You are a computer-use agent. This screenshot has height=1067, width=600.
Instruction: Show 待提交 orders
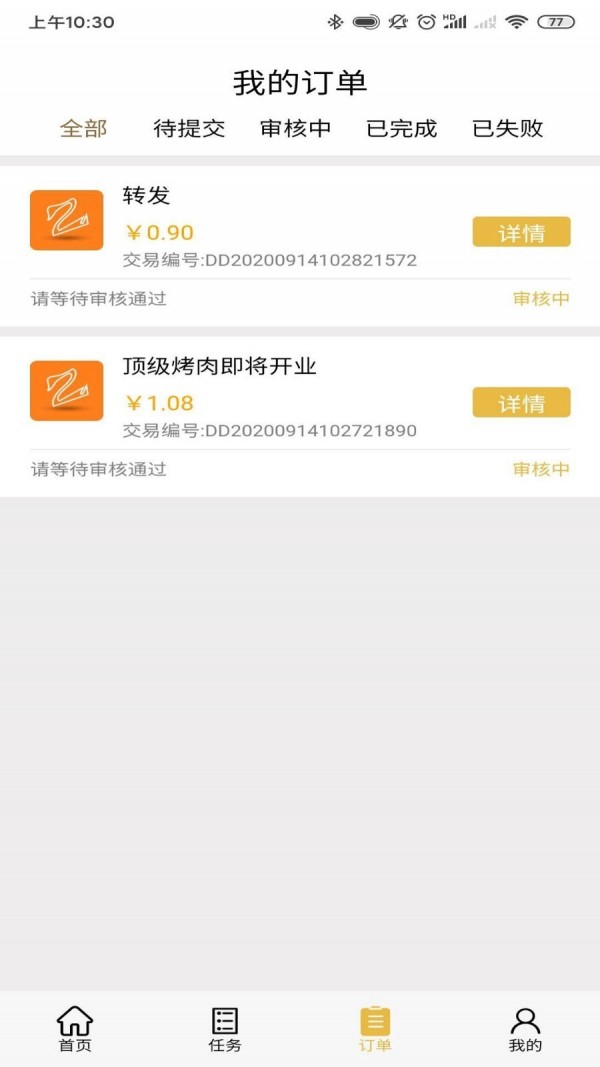(189, 128)
